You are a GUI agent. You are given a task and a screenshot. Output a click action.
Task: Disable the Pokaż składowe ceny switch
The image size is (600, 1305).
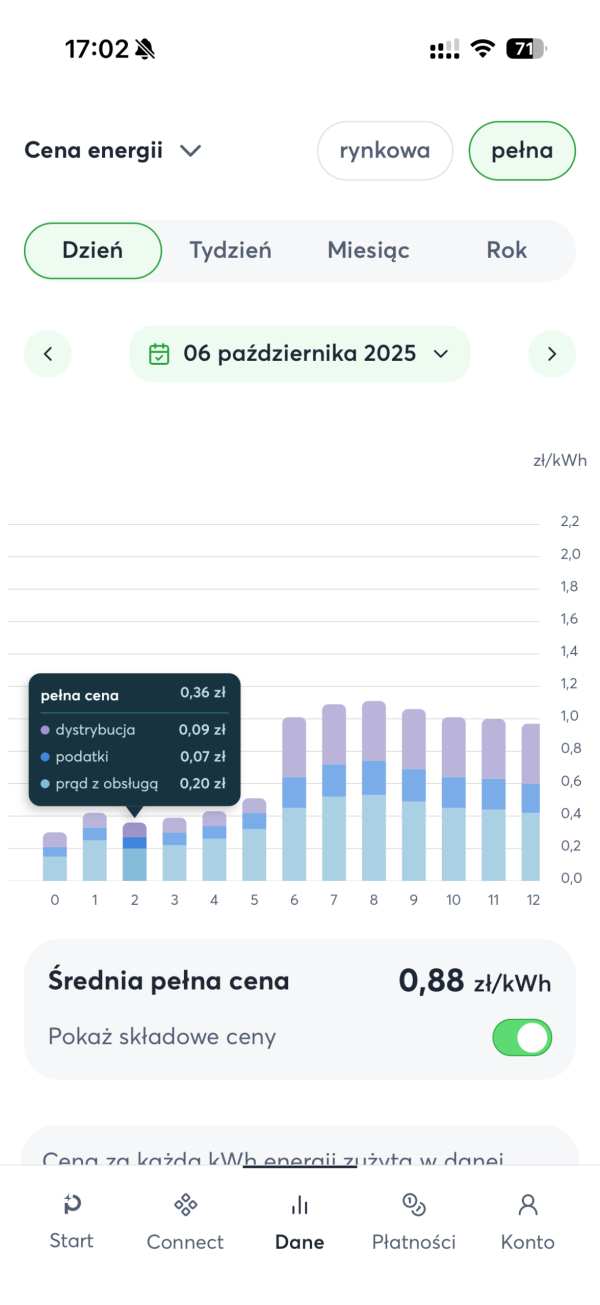(x=521, y=1037)
